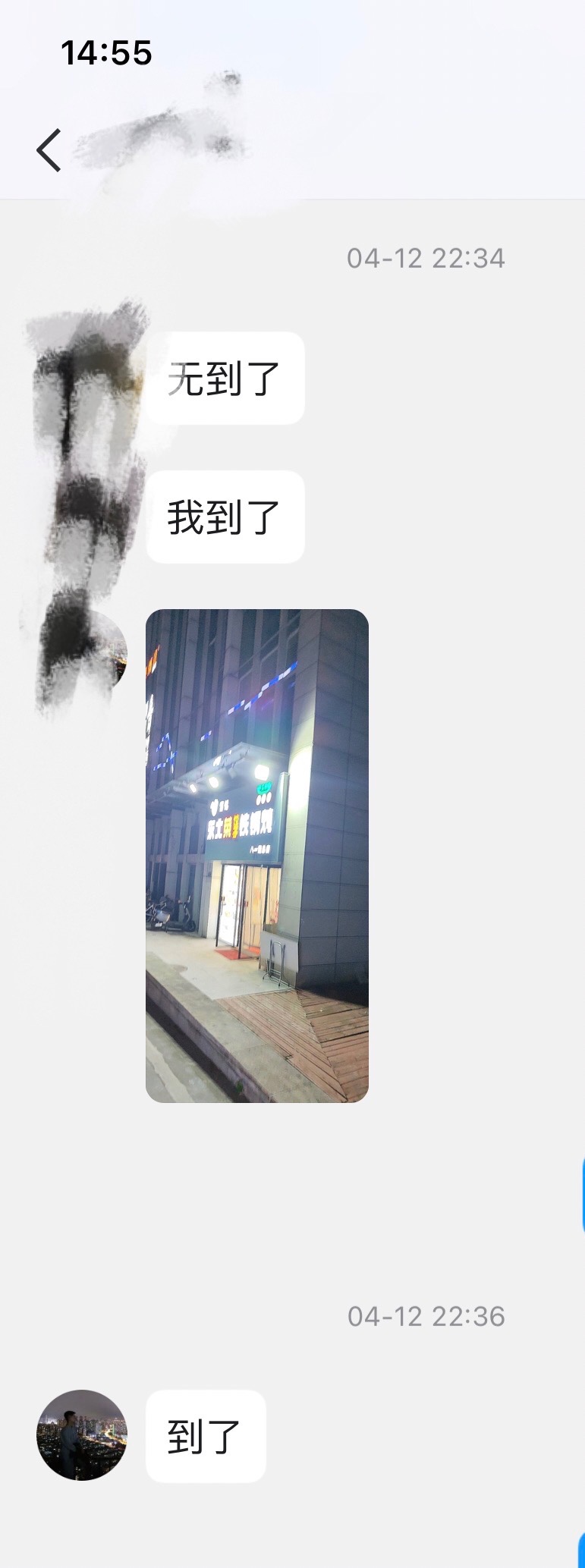Open the sender's avatar beside 到了 message
Viewport: 585px width, 1568px height.
82,1434
